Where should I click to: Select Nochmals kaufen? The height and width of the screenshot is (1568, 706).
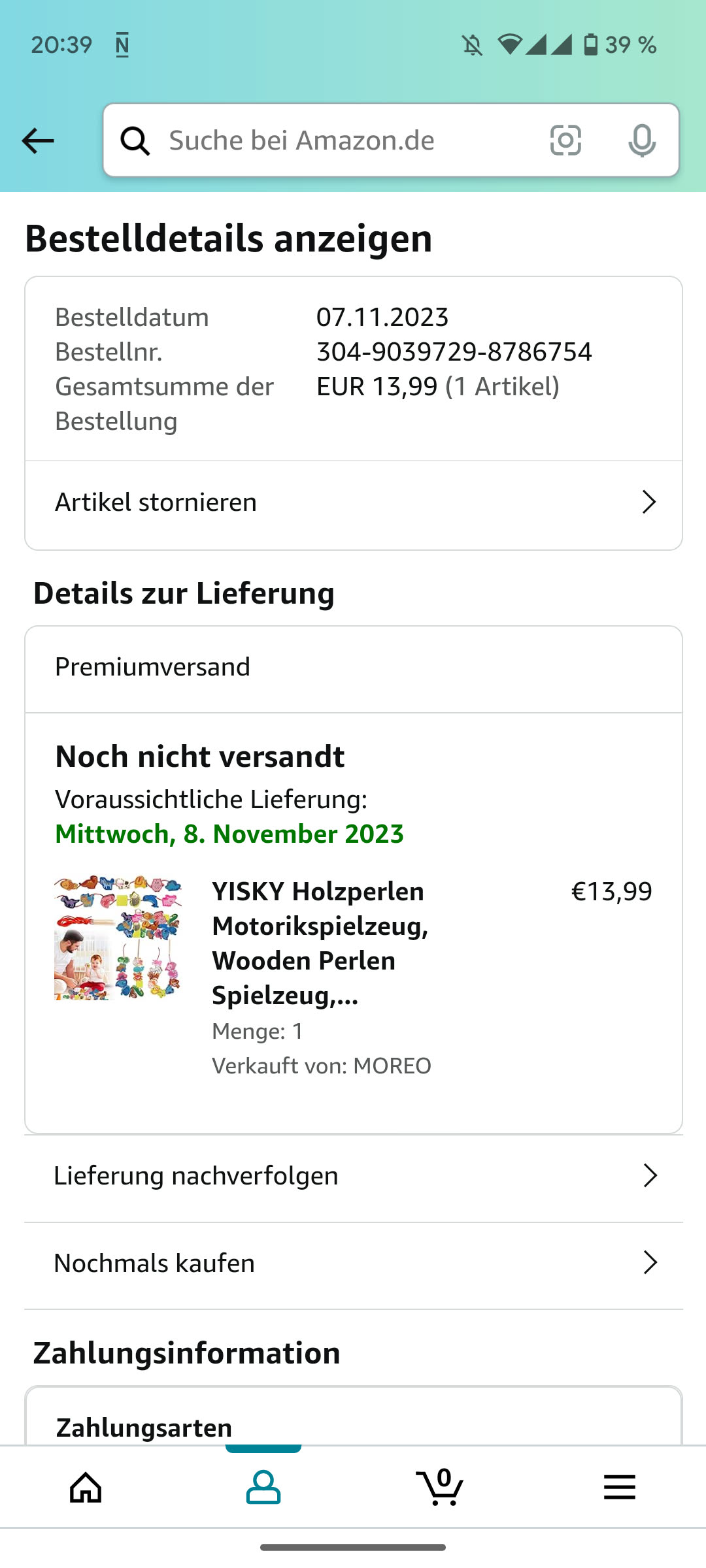tap(353, 1264)
